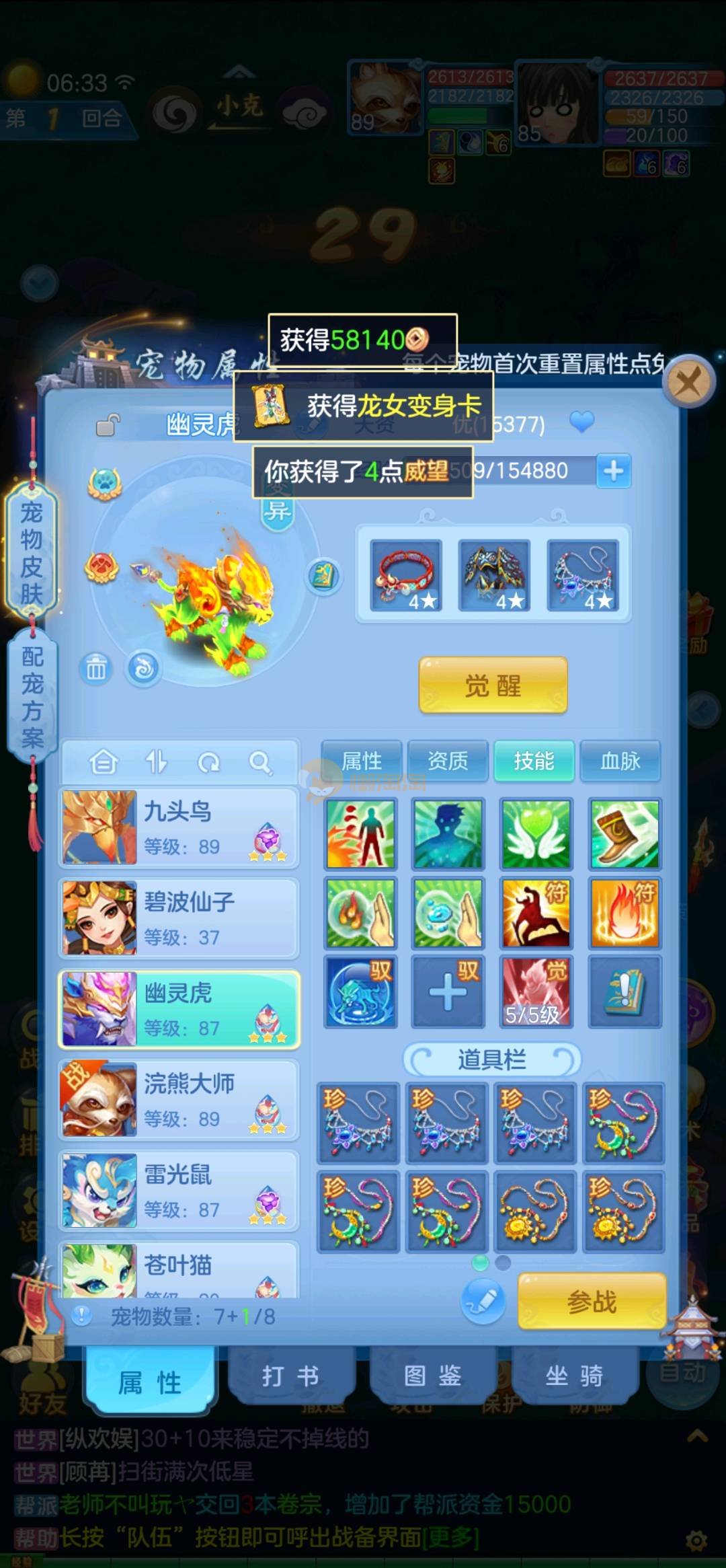Tap the 觉醒 awaken button

click(493, 685)
